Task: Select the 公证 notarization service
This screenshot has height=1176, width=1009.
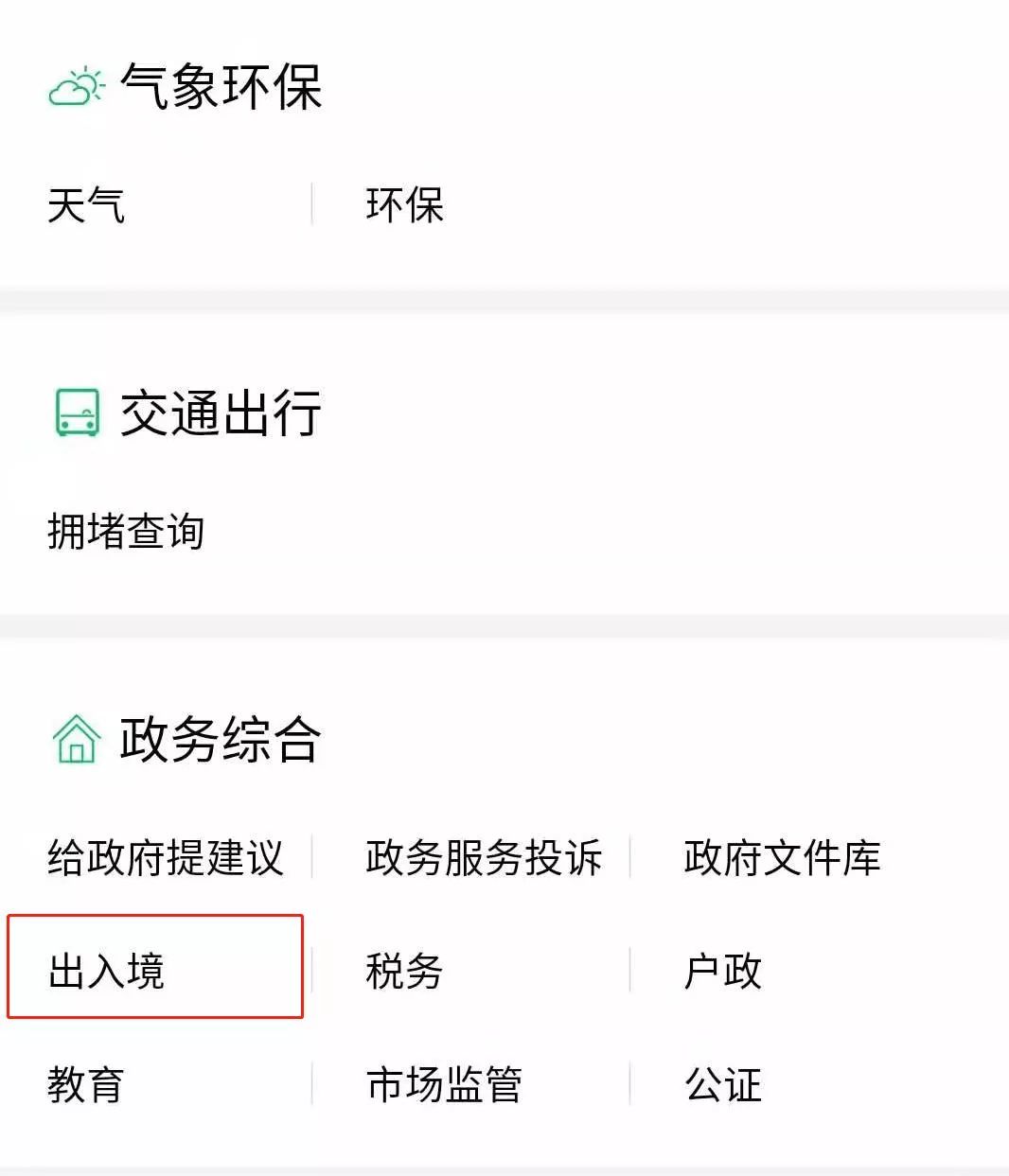Action: (x=721, y=1086)
